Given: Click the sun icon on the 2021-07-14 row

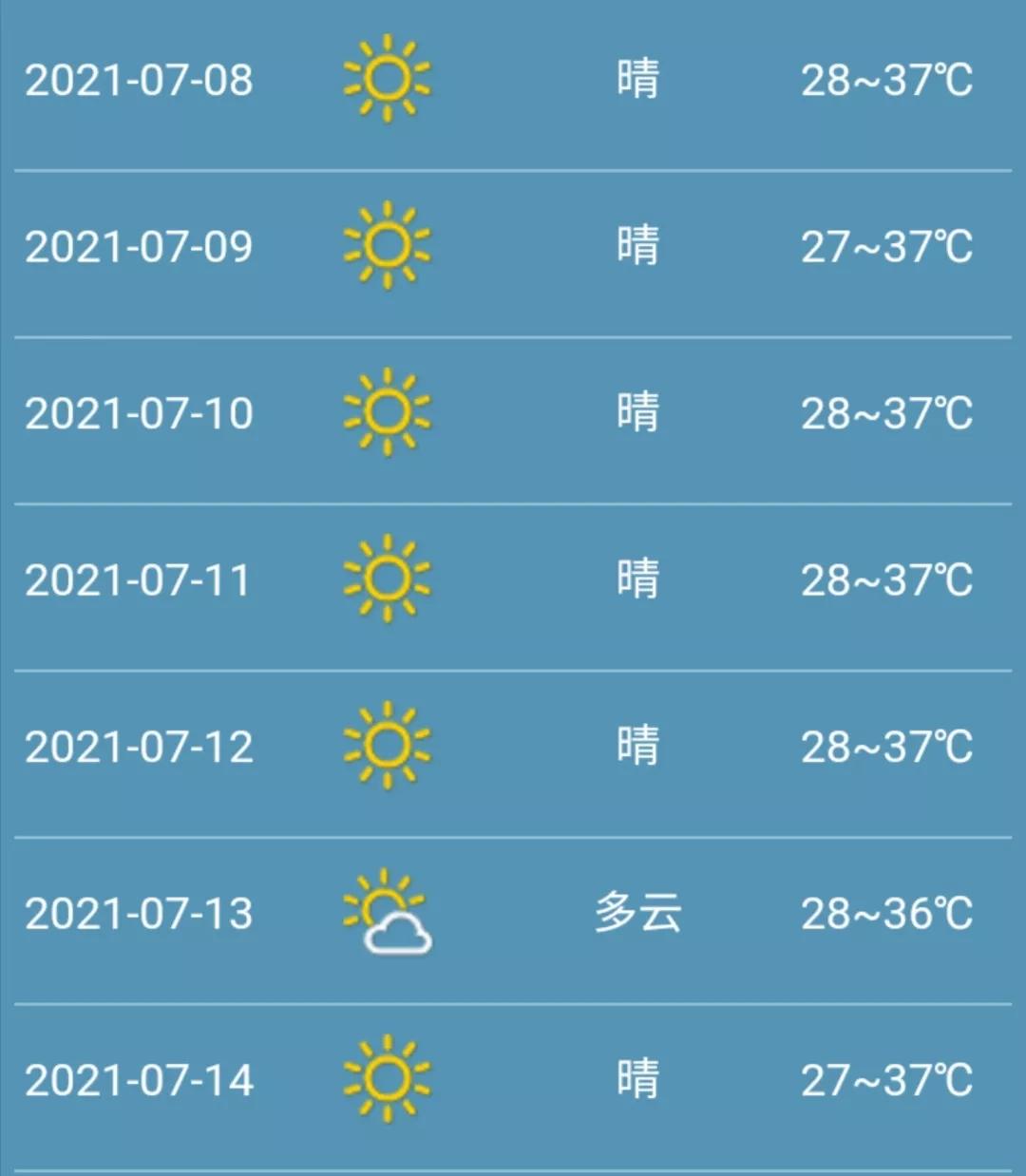Looking at the screenshot, I should 387,1078.
